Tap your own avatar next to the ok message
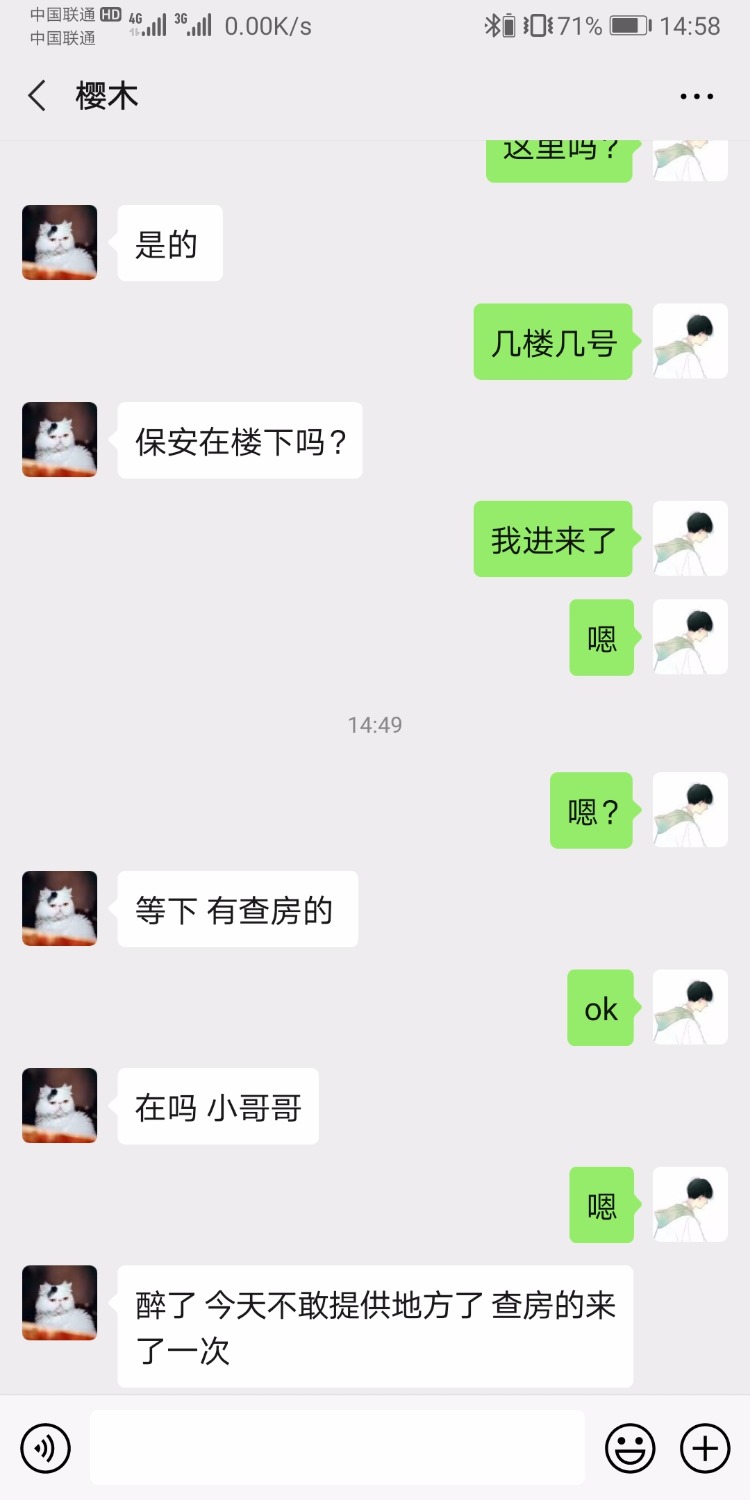Viewport: 750px width, 1500px height. [x=689, y=1008]
